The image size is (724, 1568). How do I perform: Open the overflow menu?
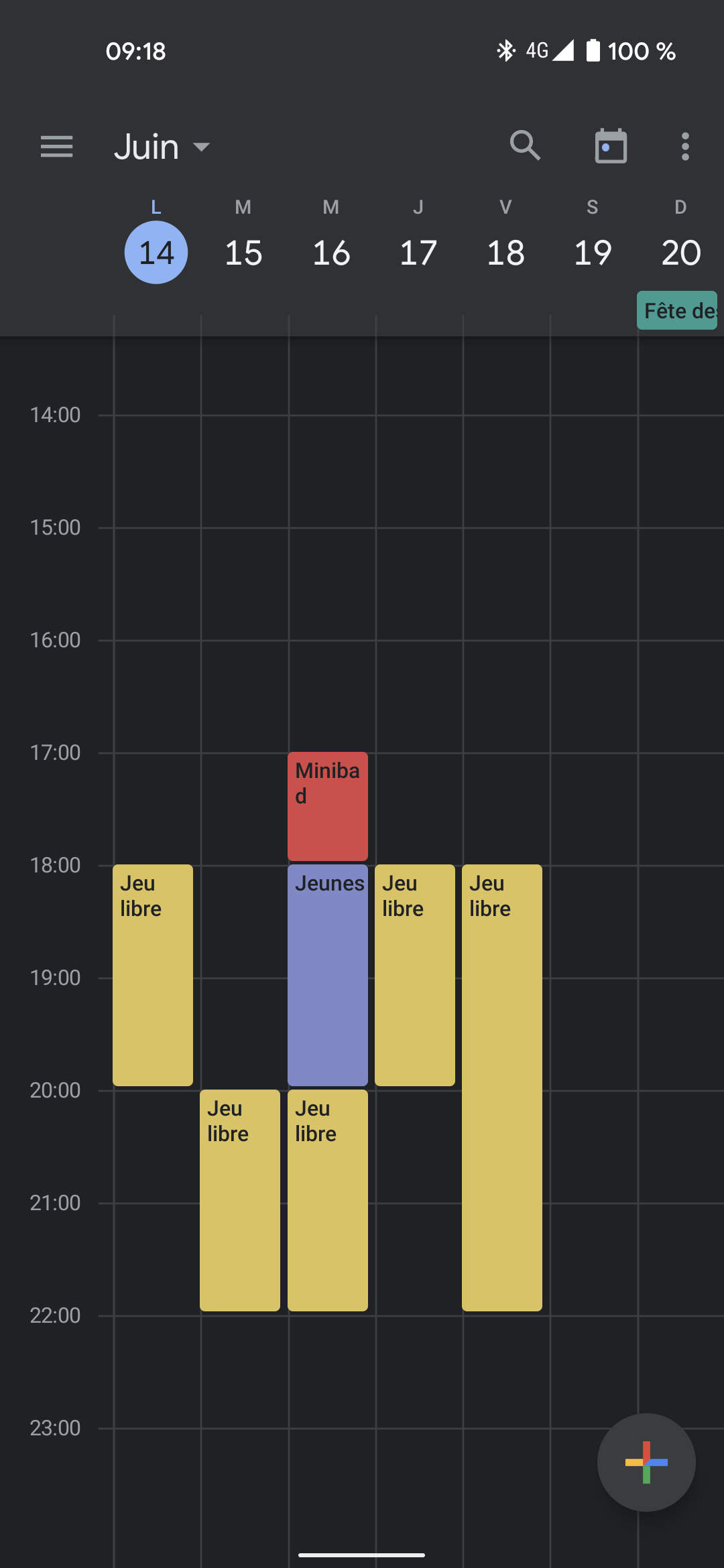tap(684, 146)
